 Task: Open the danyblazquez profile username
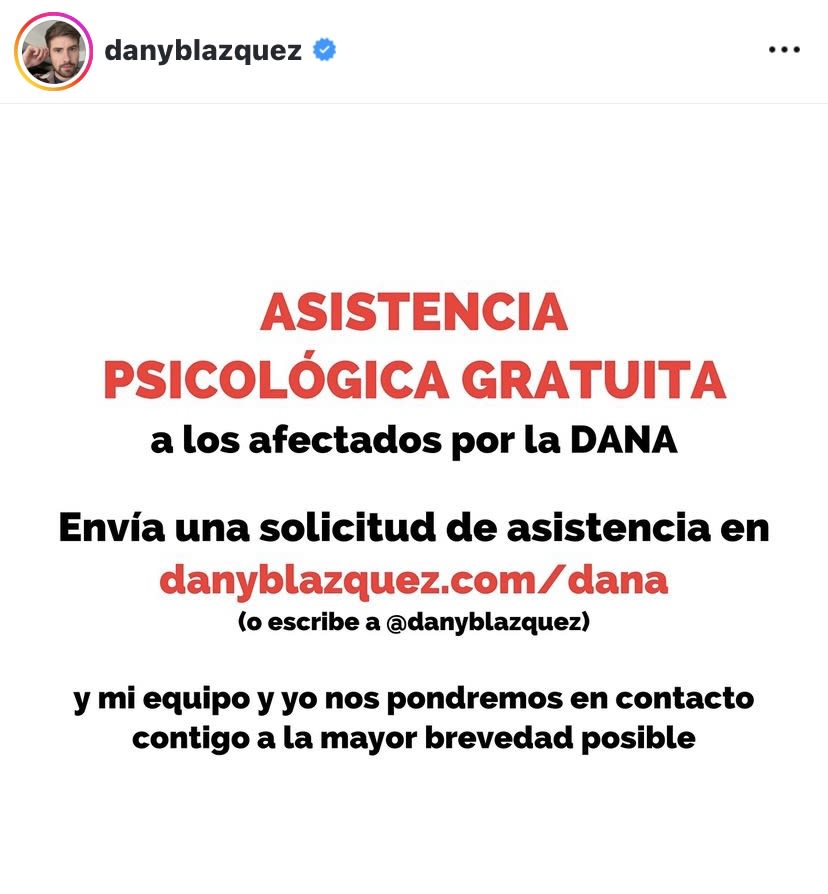pyautogui.click(x=202, y=50)
